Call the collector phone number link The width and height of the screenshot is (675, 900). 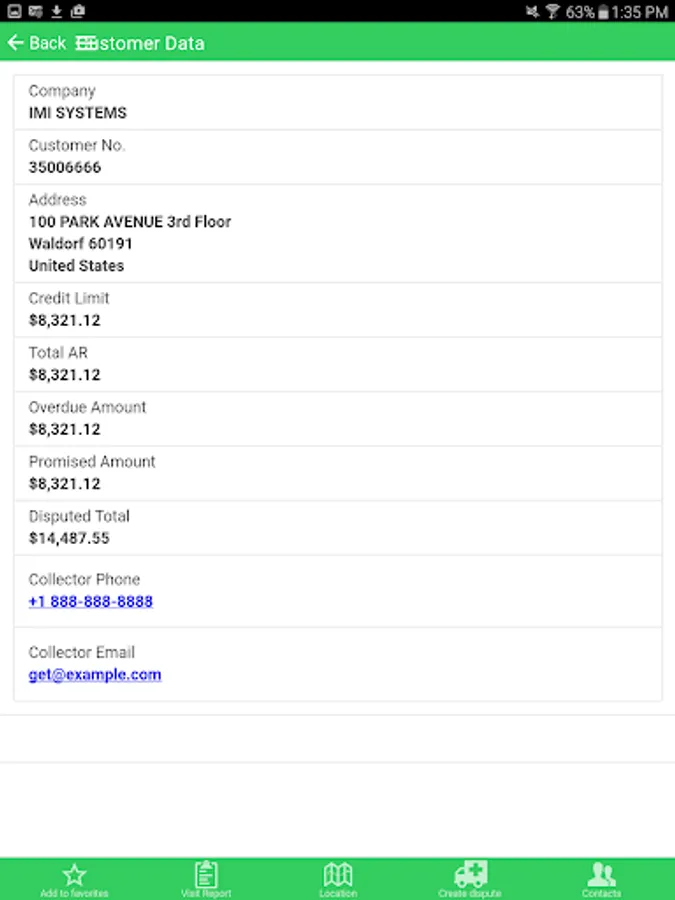pos(91,602)
